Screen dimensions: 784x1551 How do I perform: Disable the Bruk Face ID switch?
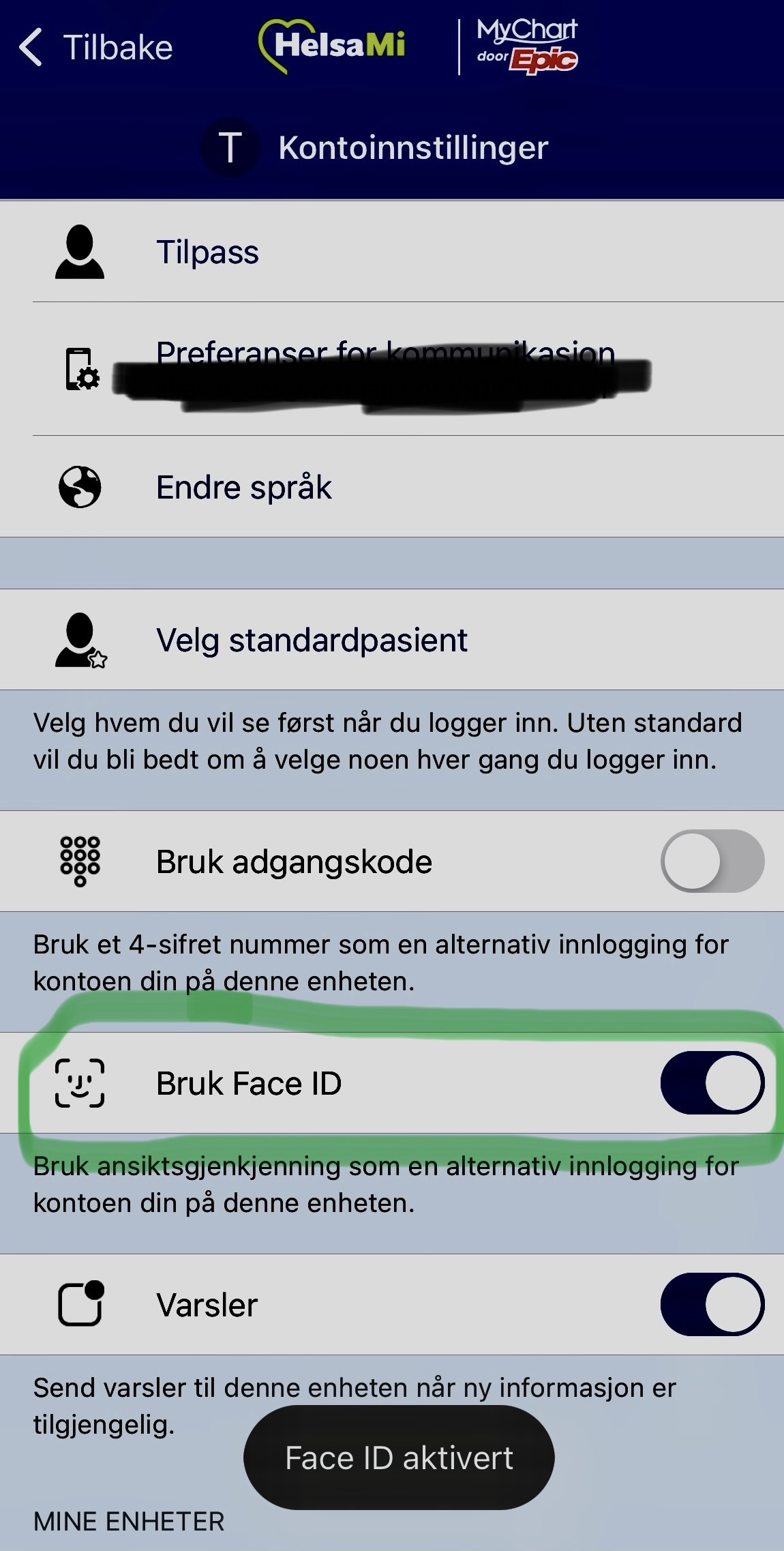point(711,1083)
